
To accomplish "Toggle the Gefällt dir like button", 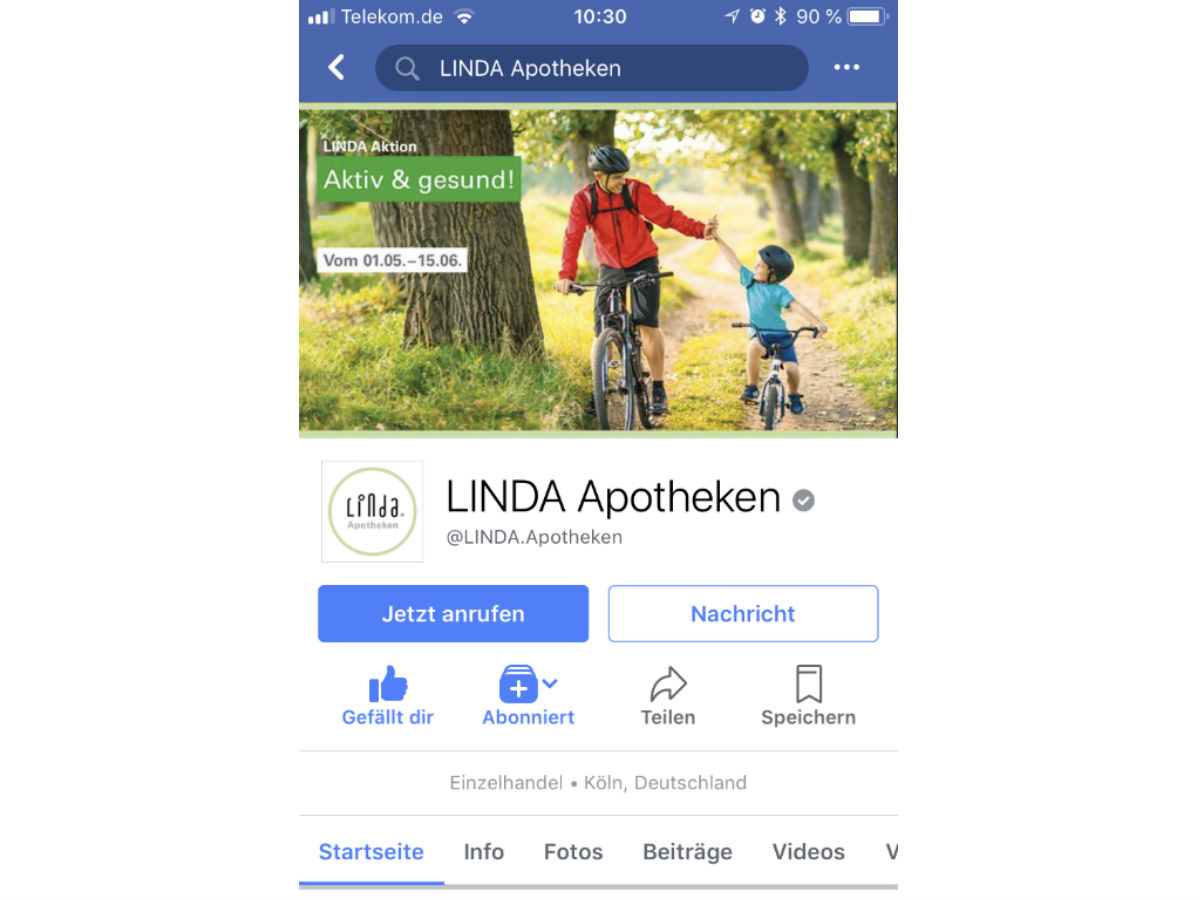I will coord(388,696).
